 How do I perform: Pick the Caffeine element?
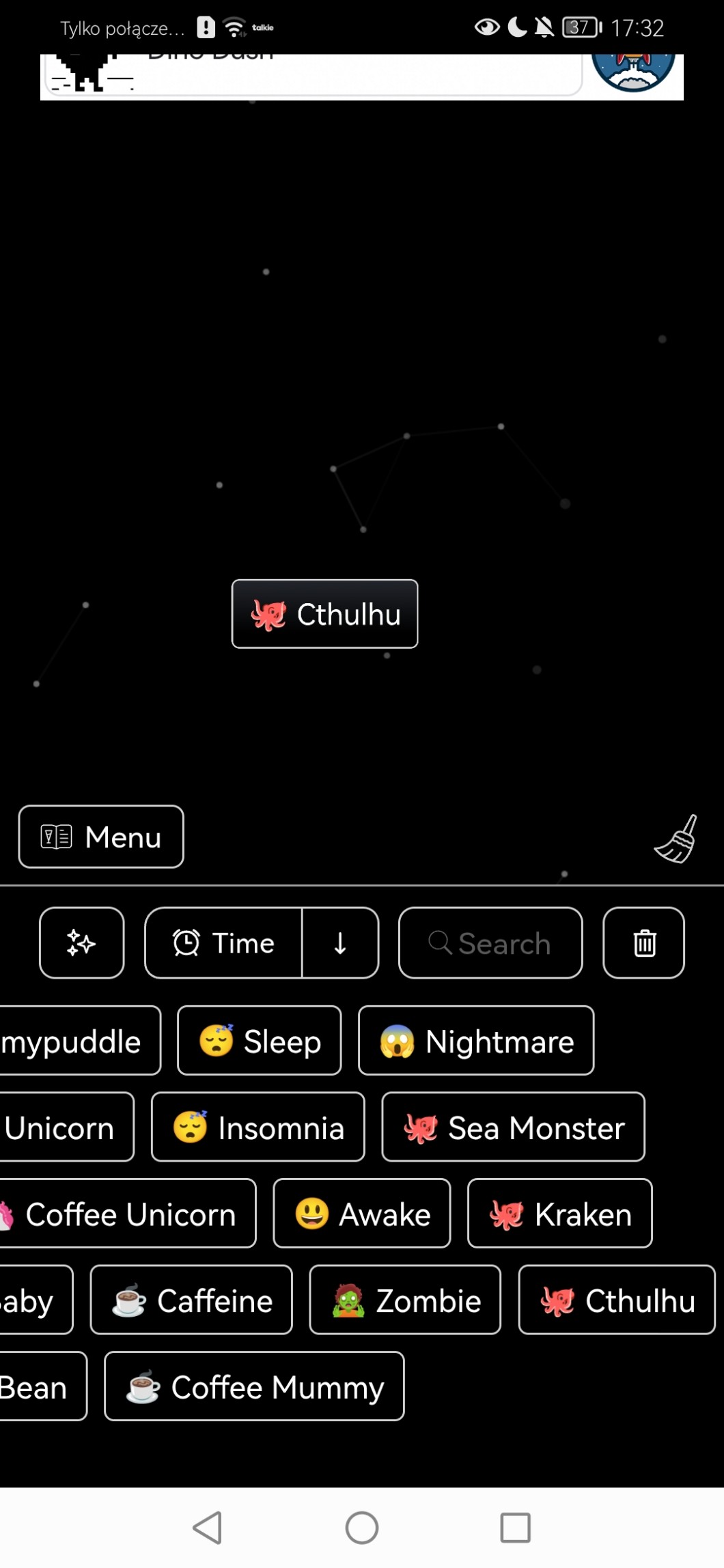(x=191, y=1300)
